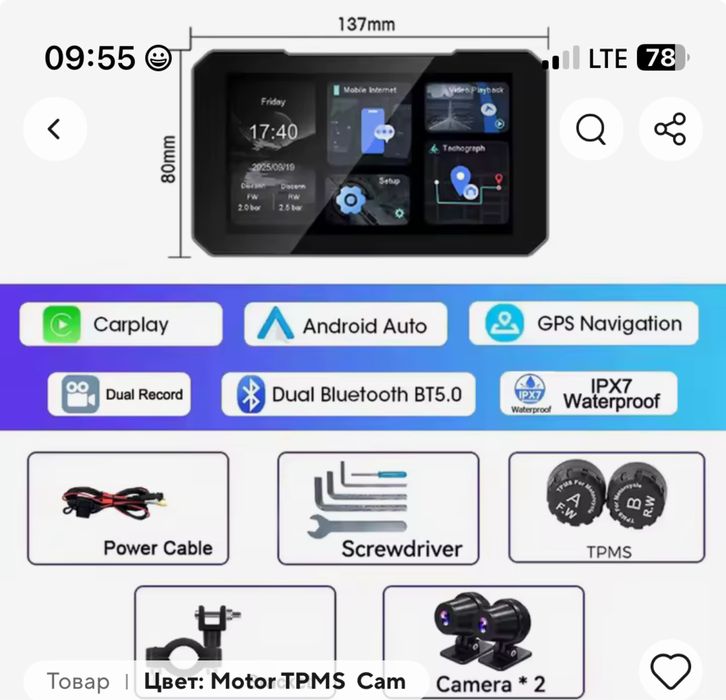Go back using the arrow button
This screenshot has height=700, width=726.
pos(55,129)
